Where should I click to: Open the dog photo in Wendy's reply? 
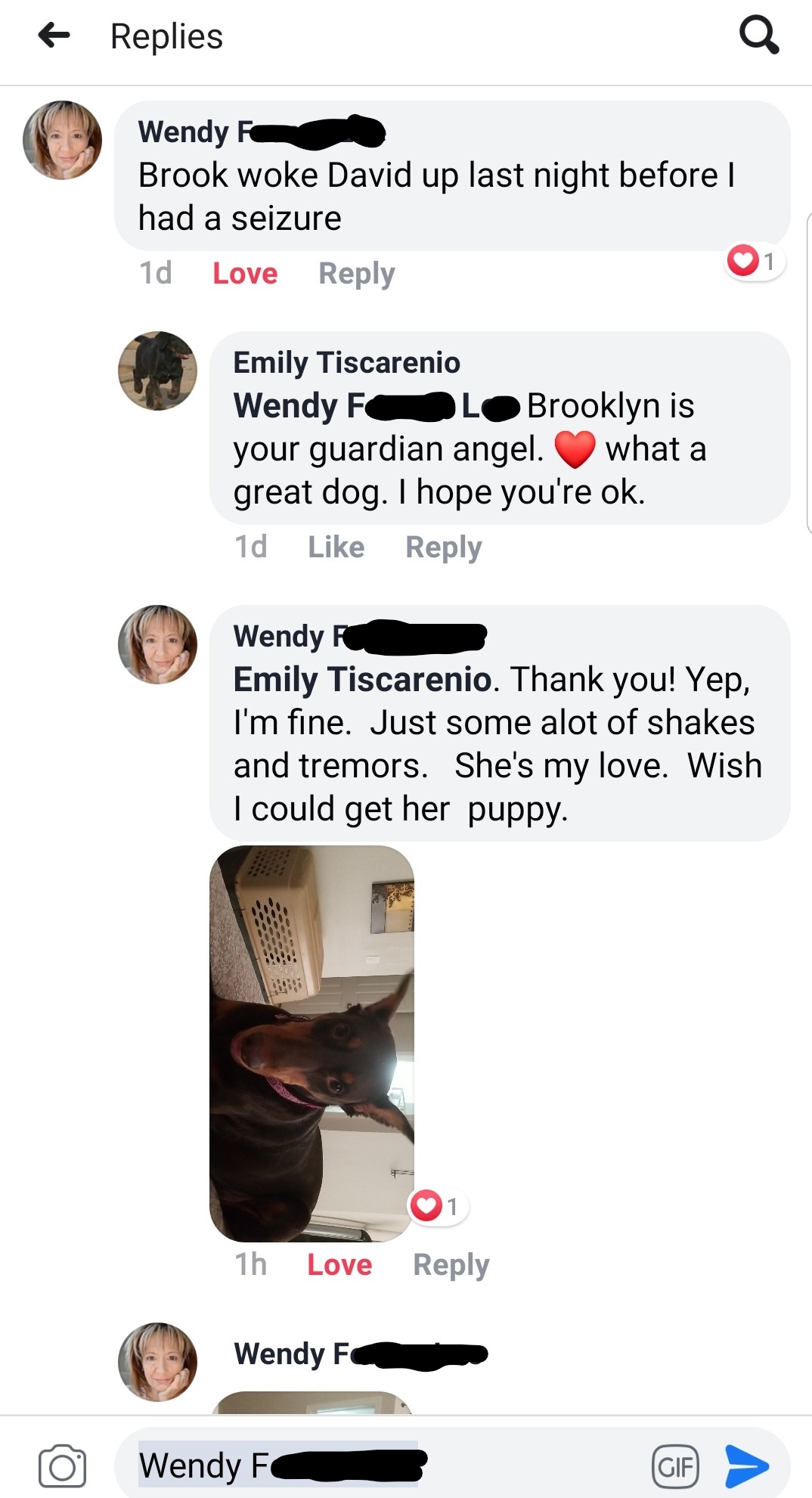coord(311,1042)
